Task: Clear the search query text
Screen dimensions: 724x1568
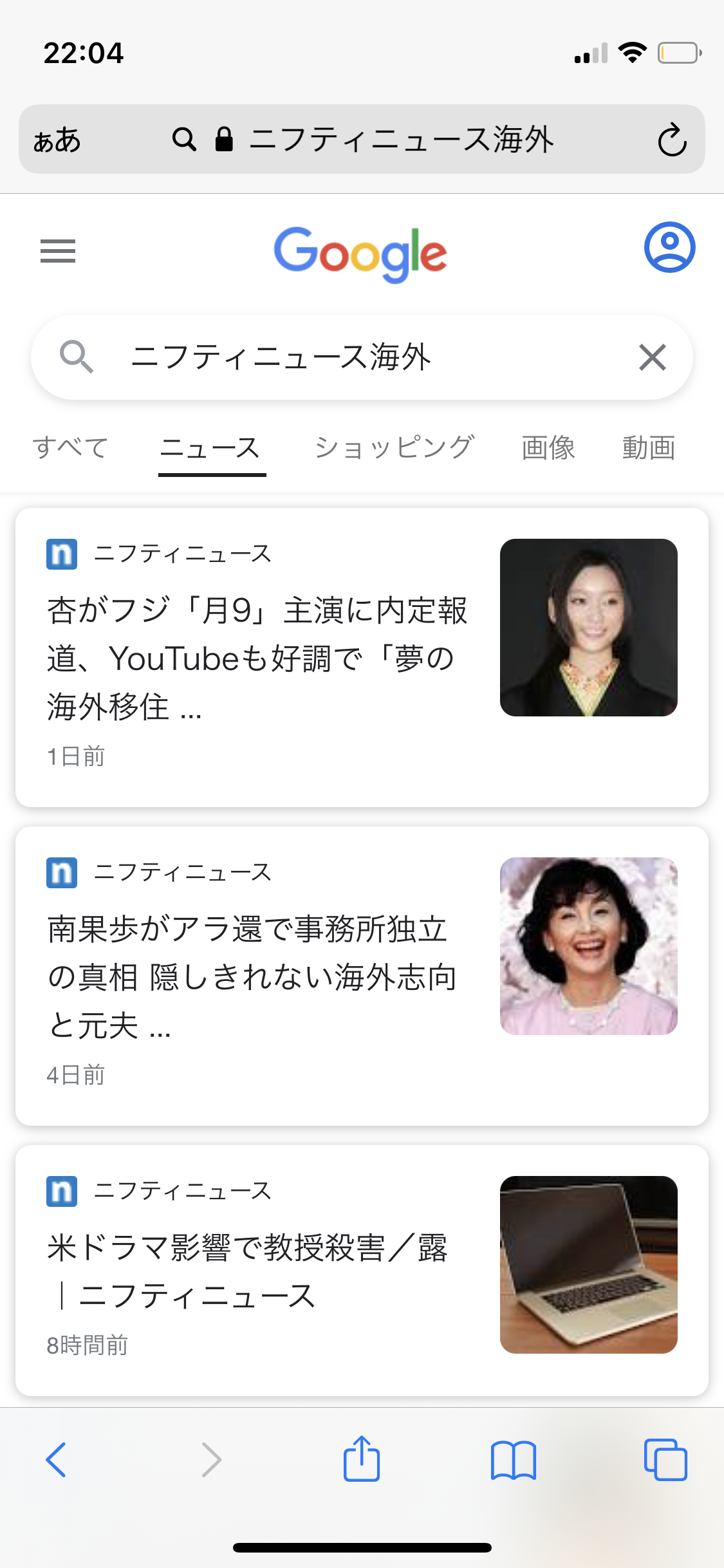Action: click(652, 357)
